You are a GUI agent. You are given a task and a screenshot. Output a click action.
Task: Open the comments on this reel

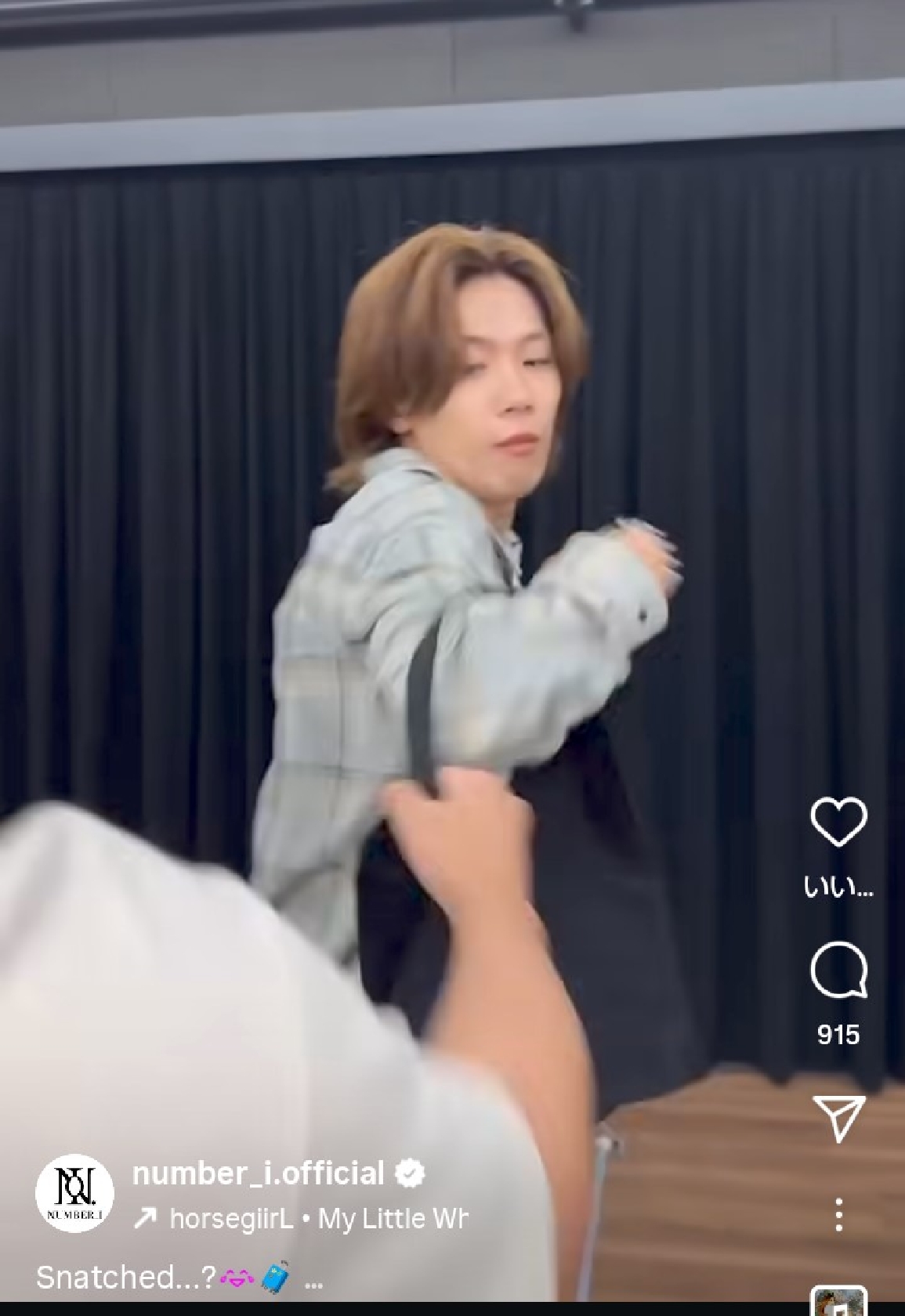pyautogui.click(x=838, y=971)
